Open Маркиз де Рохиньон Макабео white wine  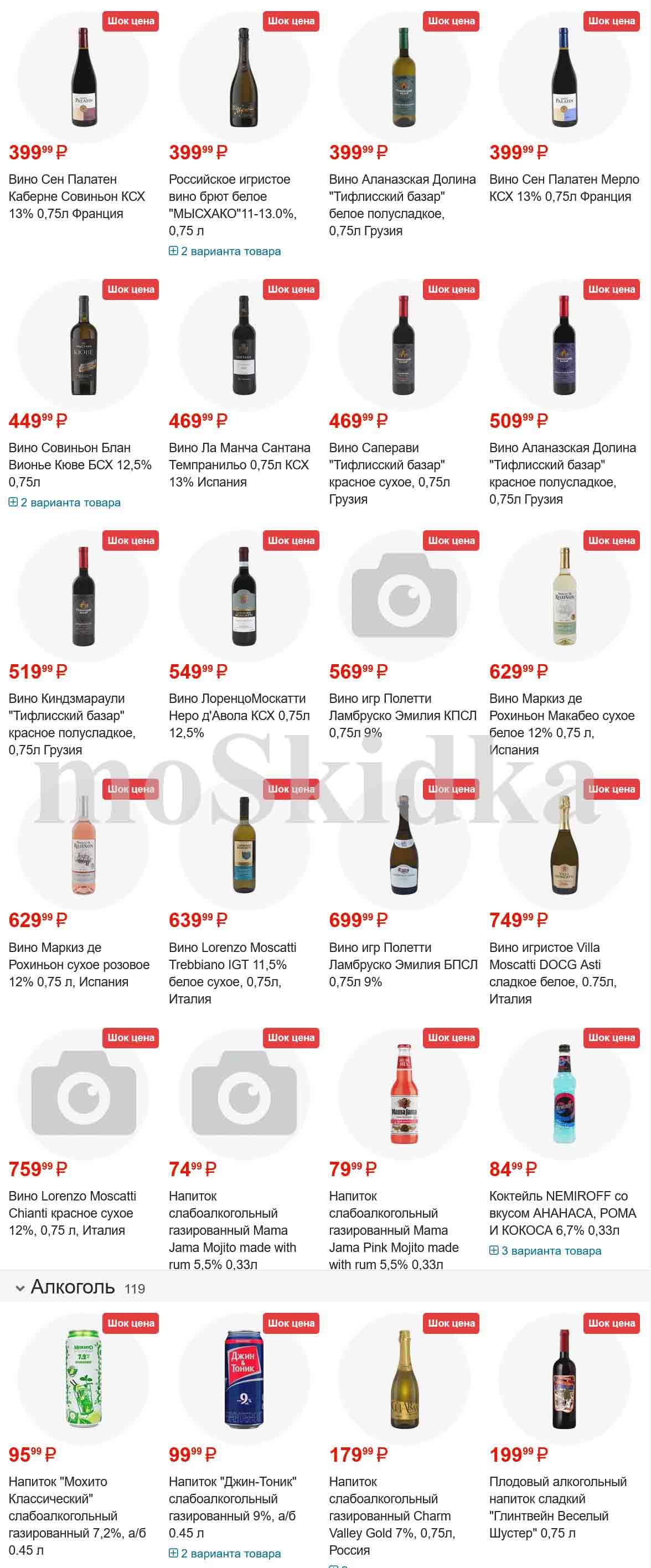click(x=561, y=724)
